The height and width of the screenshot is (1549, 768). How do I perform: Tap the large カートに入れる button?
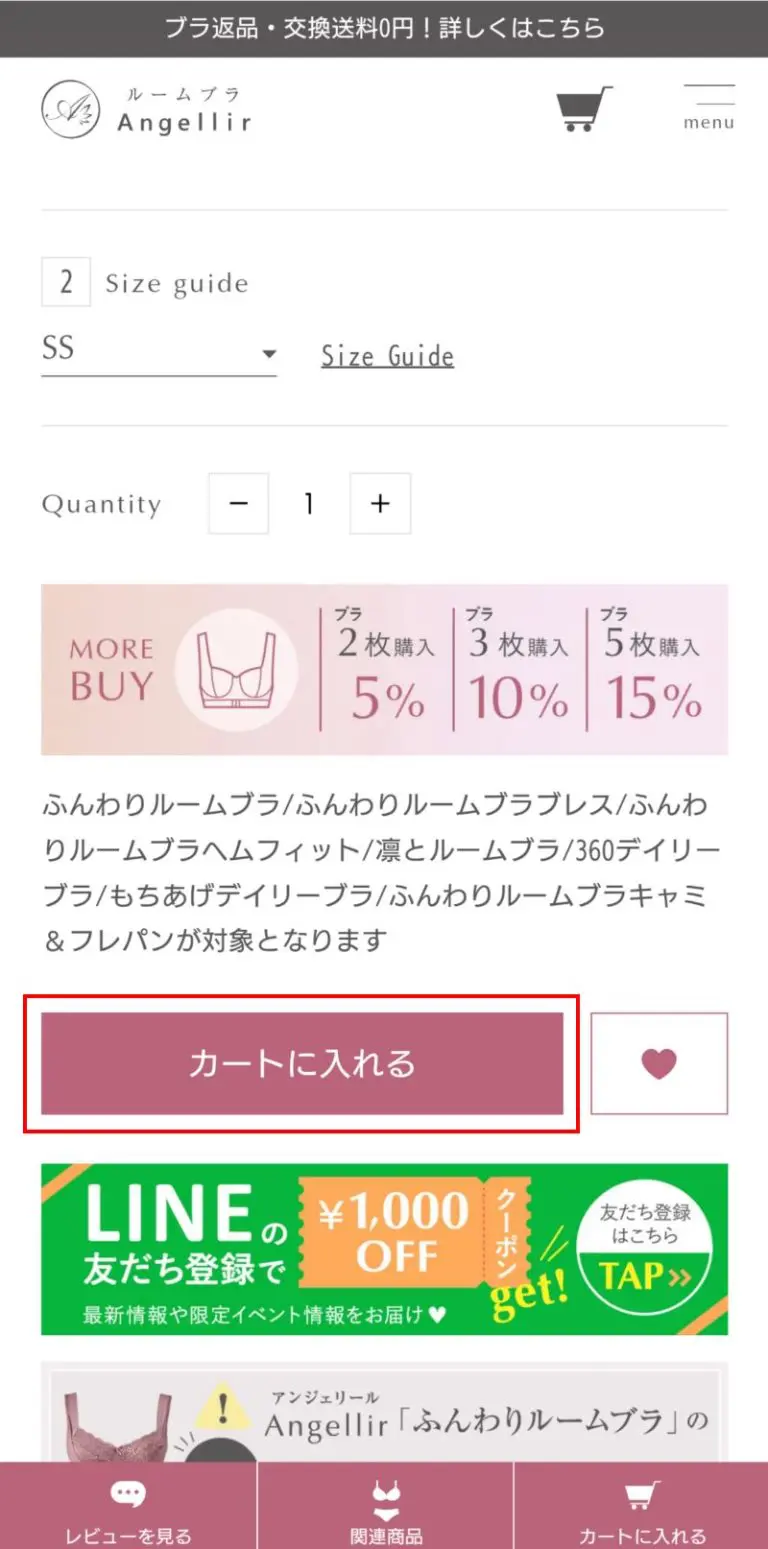click(302, 1063)
